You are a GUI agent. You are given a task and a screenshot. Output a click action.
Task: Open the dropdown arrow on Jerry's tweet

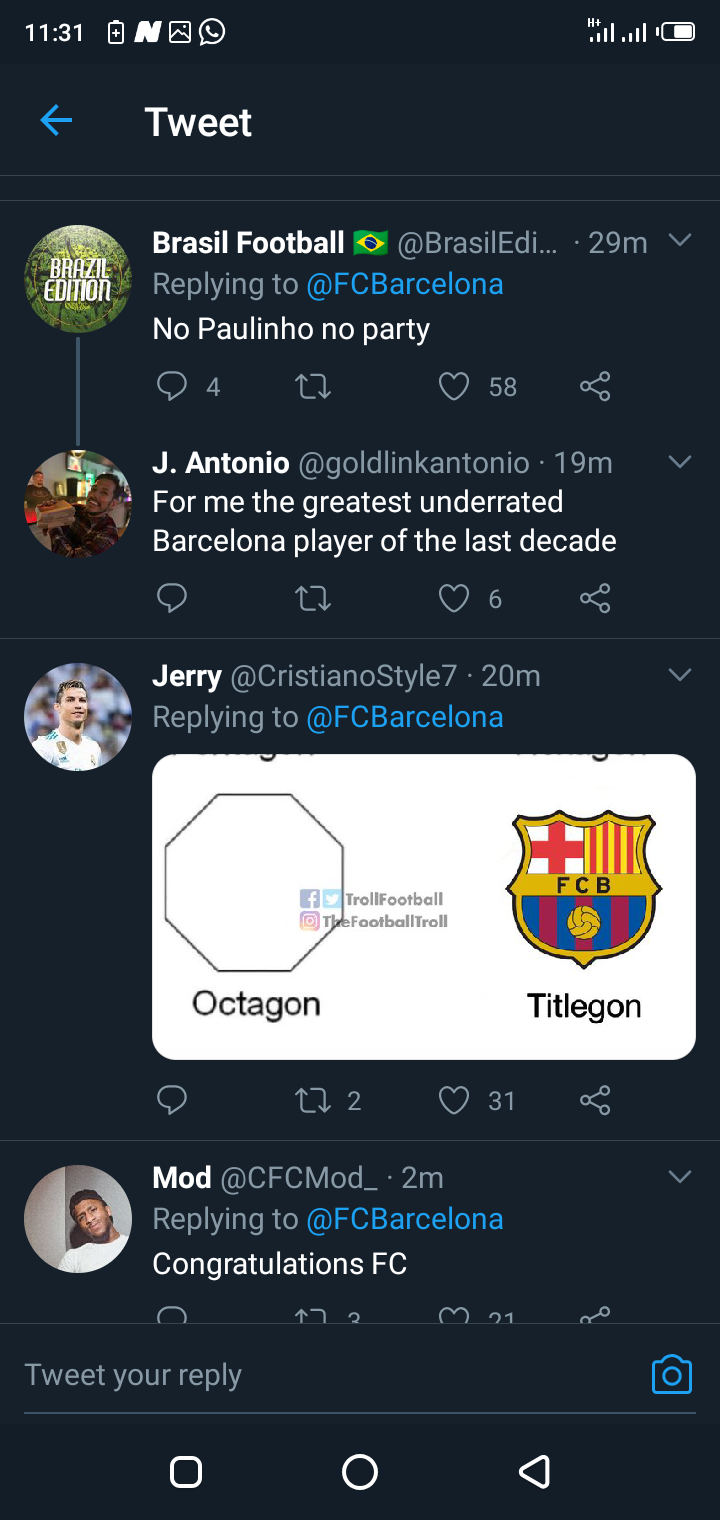tap(680, 675)
